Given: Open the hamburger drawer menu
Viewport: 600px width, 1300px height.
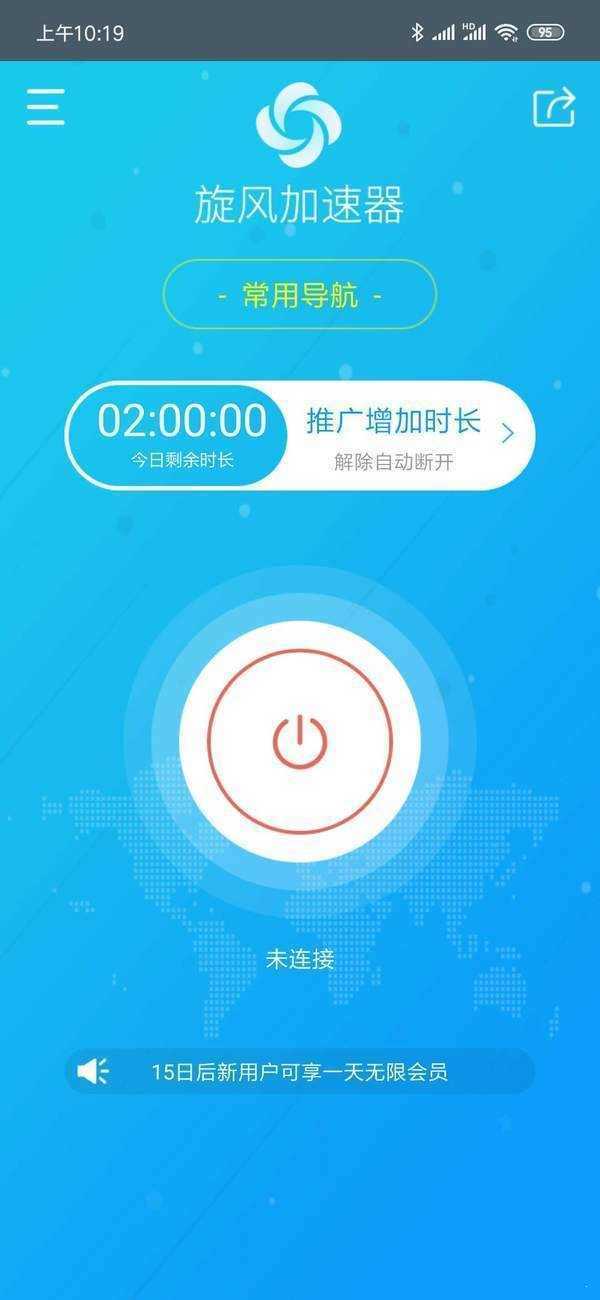Looking at the screenshot, I should pos(46,107).
